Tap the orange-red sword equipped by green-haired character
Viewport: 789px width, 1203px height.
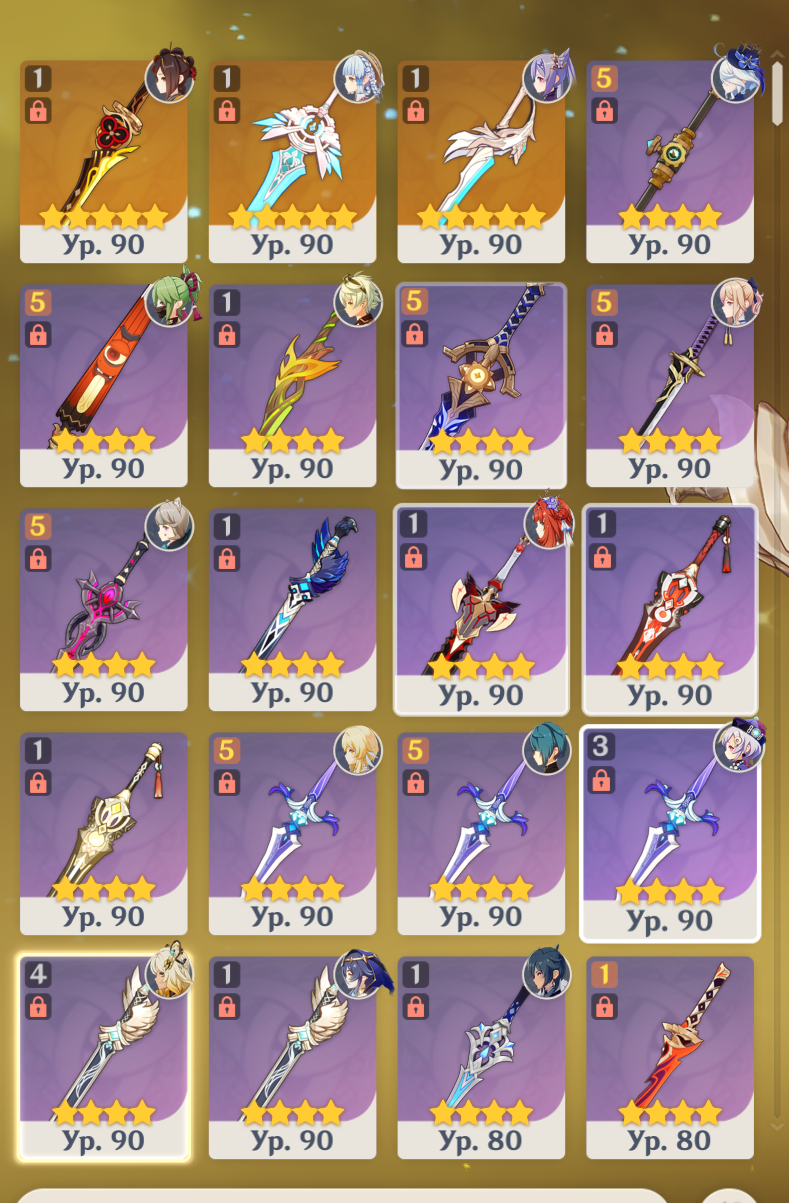point(103,385)
